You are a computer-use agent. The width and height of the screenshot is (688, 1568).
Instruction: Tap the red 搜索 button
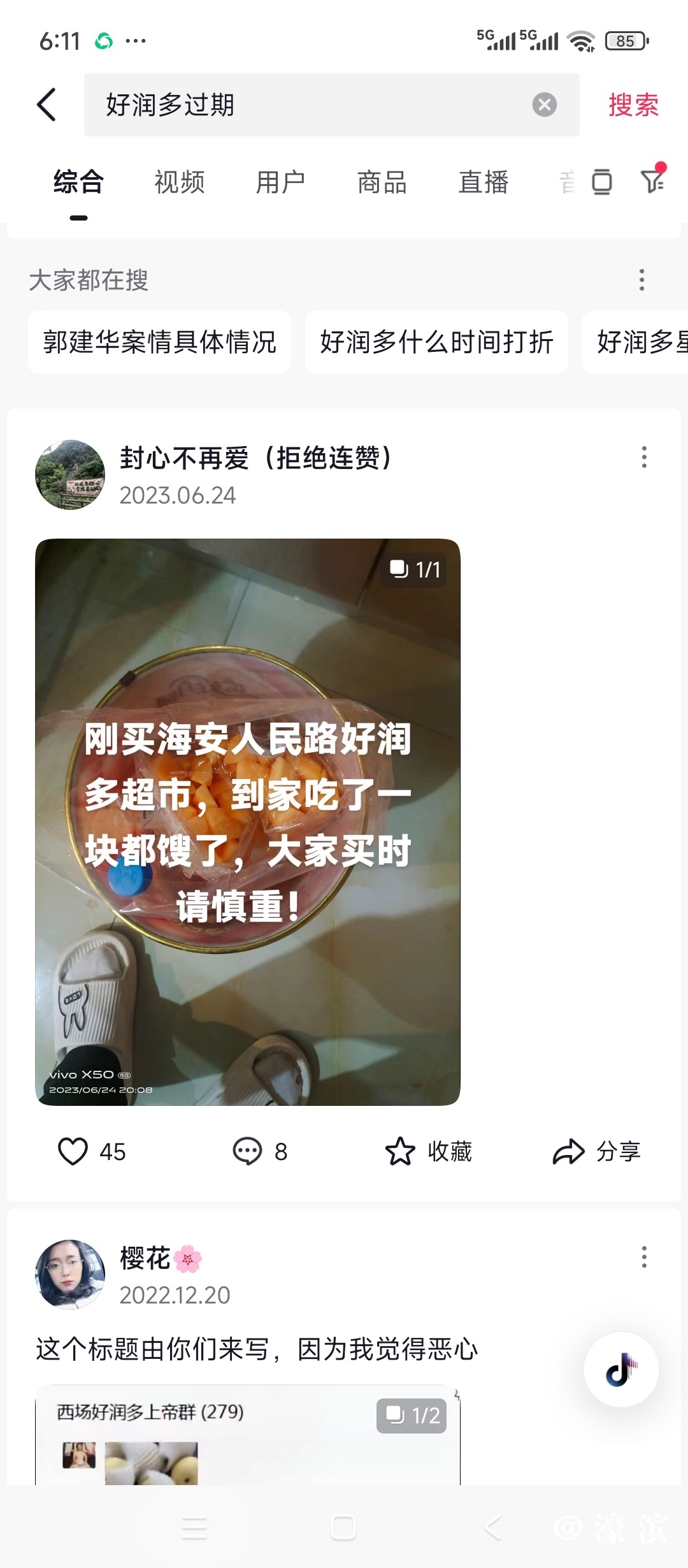click(633, 105)
